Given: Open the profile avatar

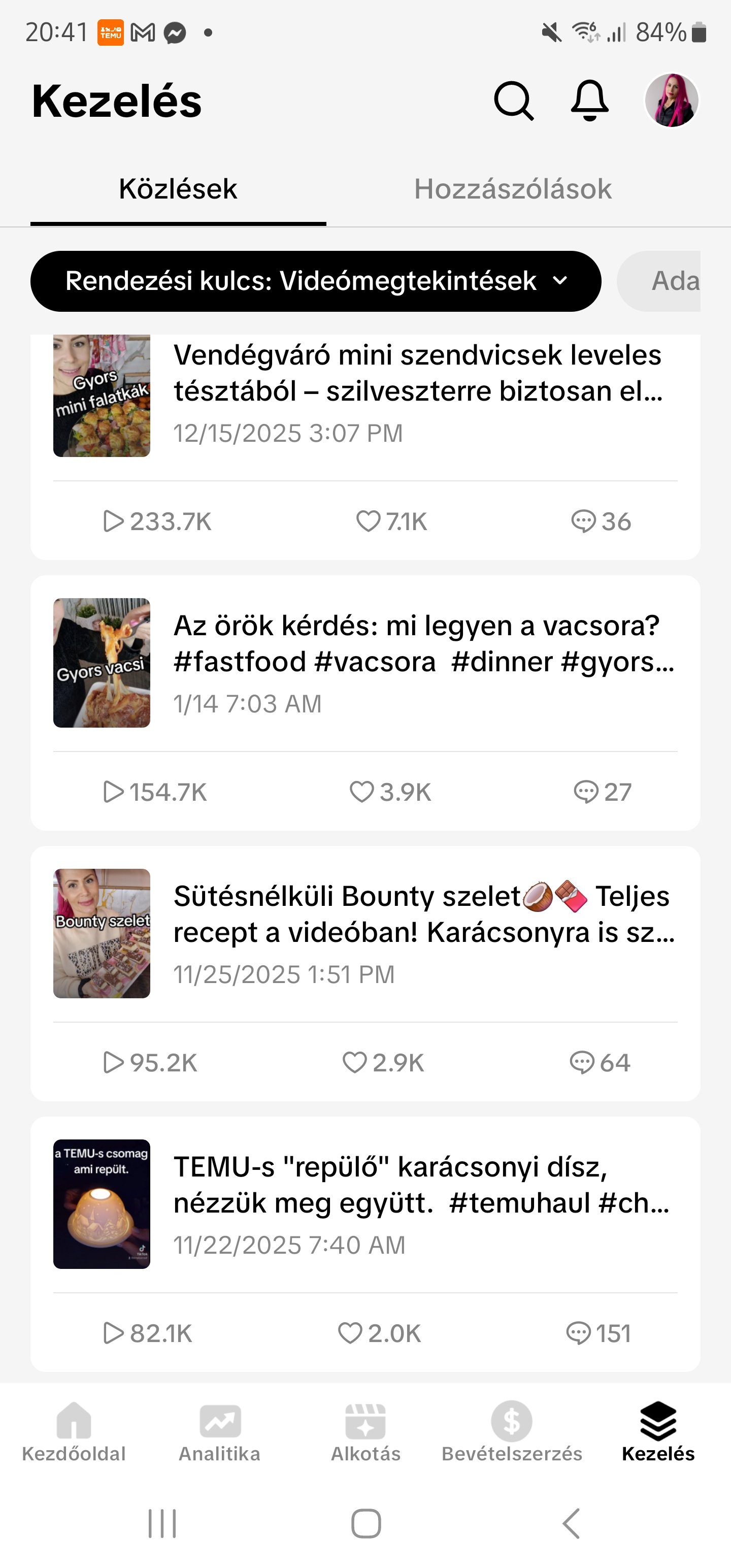Looking at the screenshot, I should 671,101.
